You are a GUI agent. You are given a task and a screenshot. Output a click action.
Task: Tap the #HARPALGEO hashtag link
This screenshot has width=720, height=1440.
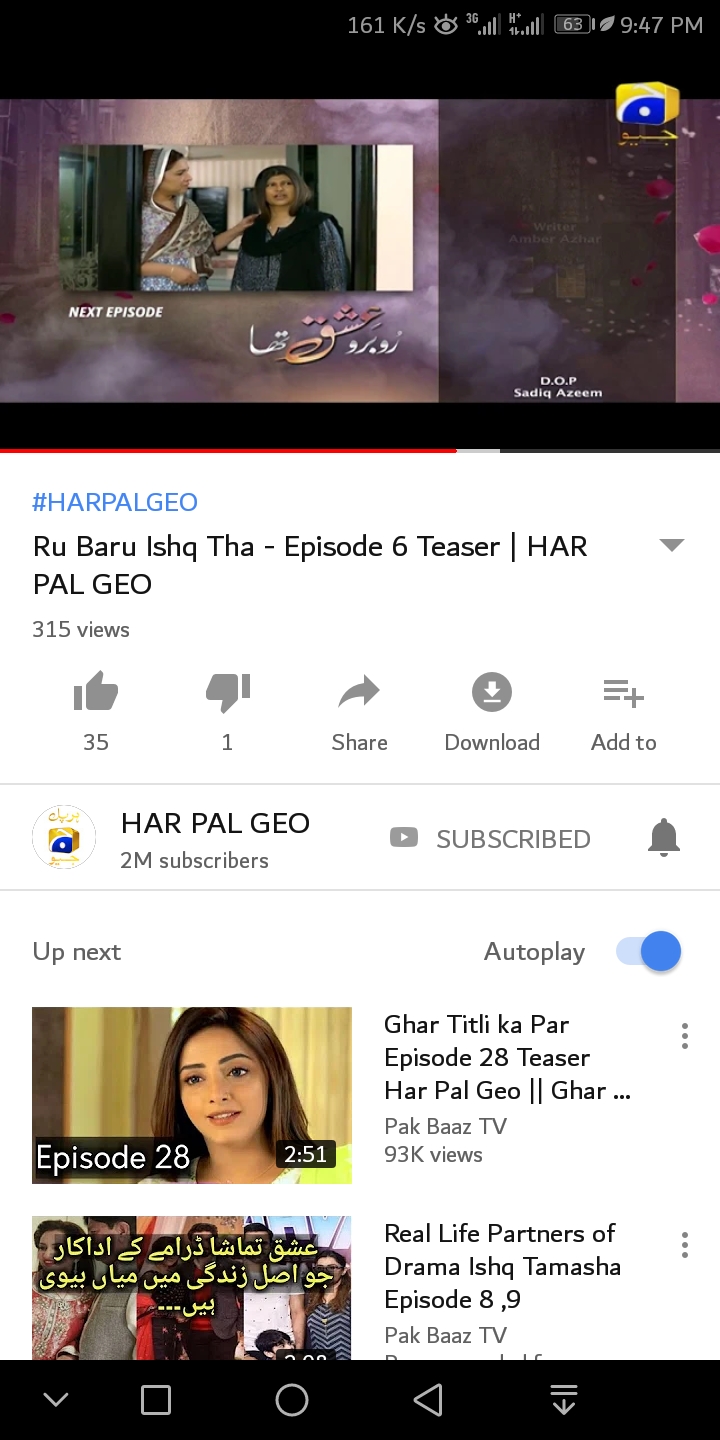tap(115, 502)
